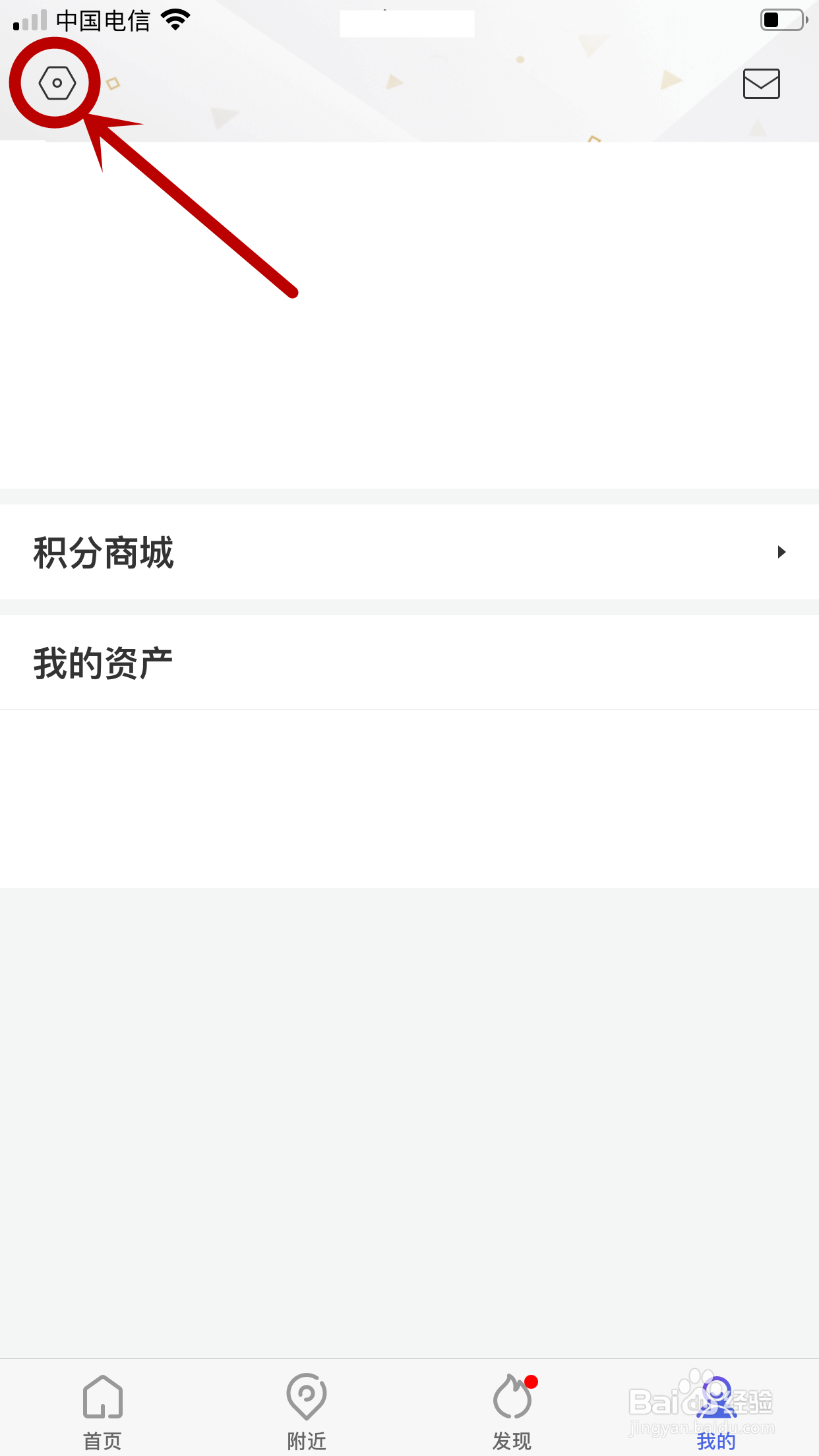819x1456 pixels.
Task: Tap the 中国电信 carrier label
Action: pyautogui.click(x=104, y=19)
